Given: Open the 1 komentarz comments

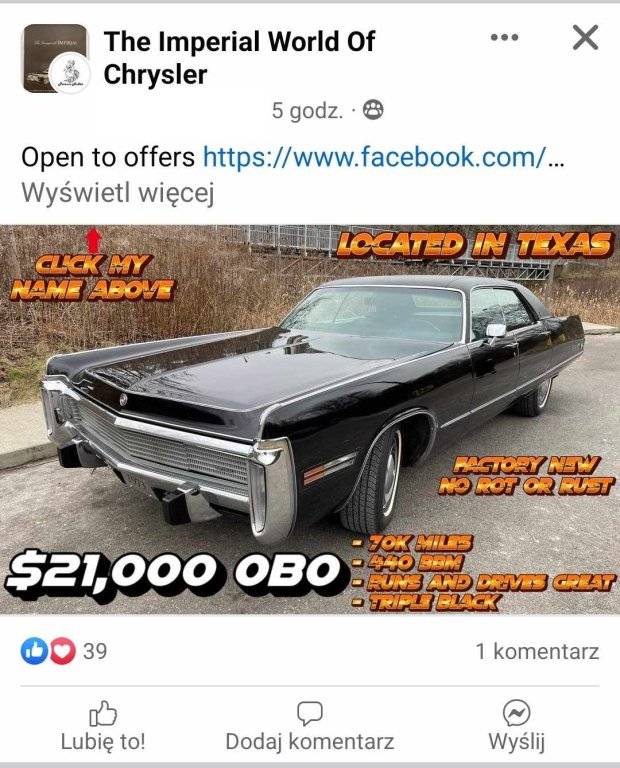Looking at the screenshot, I should [537, 651].
